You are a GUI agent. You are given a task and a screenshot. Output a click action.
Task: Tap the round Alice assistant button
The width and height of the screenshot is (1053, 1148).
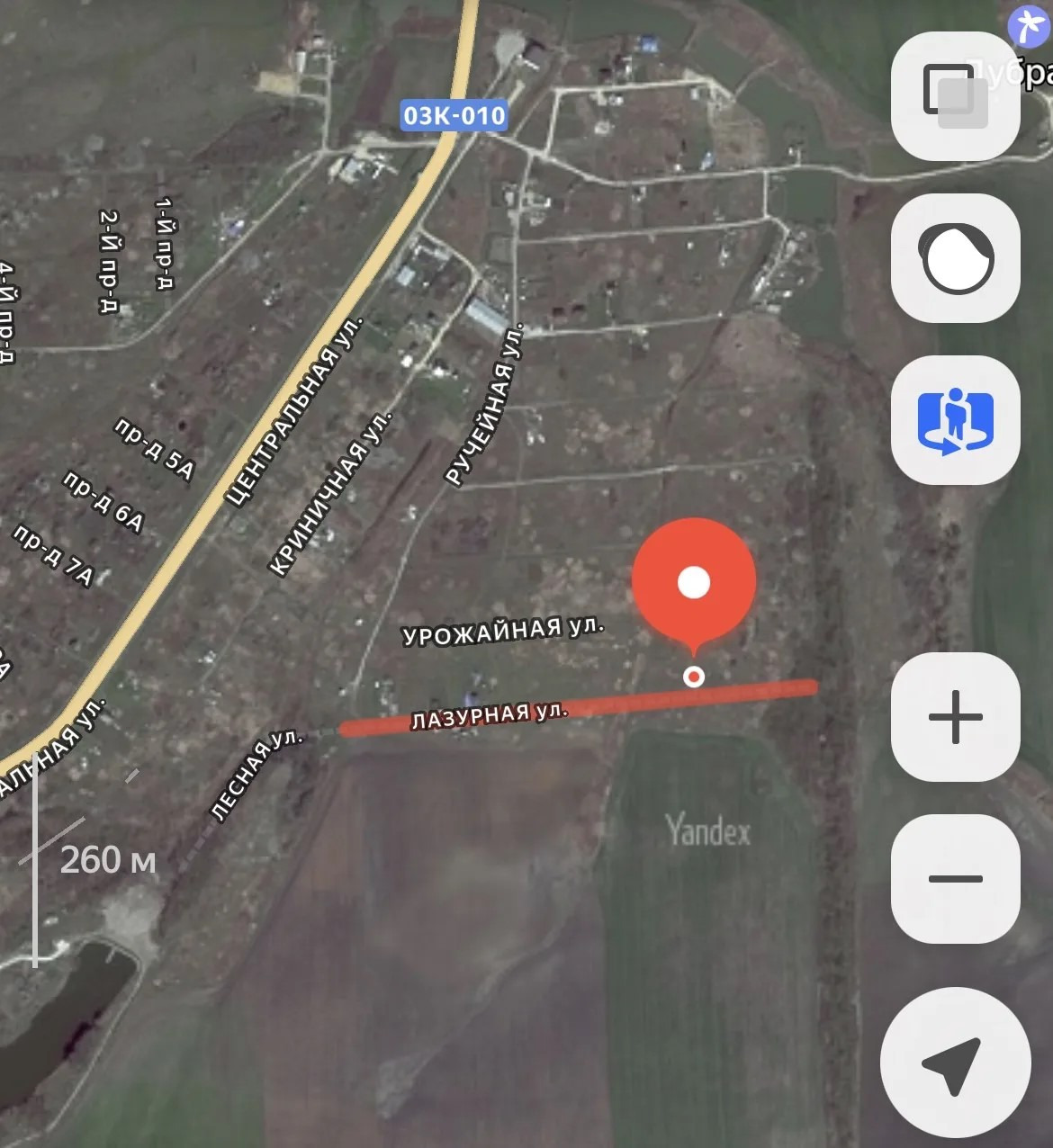955,258
